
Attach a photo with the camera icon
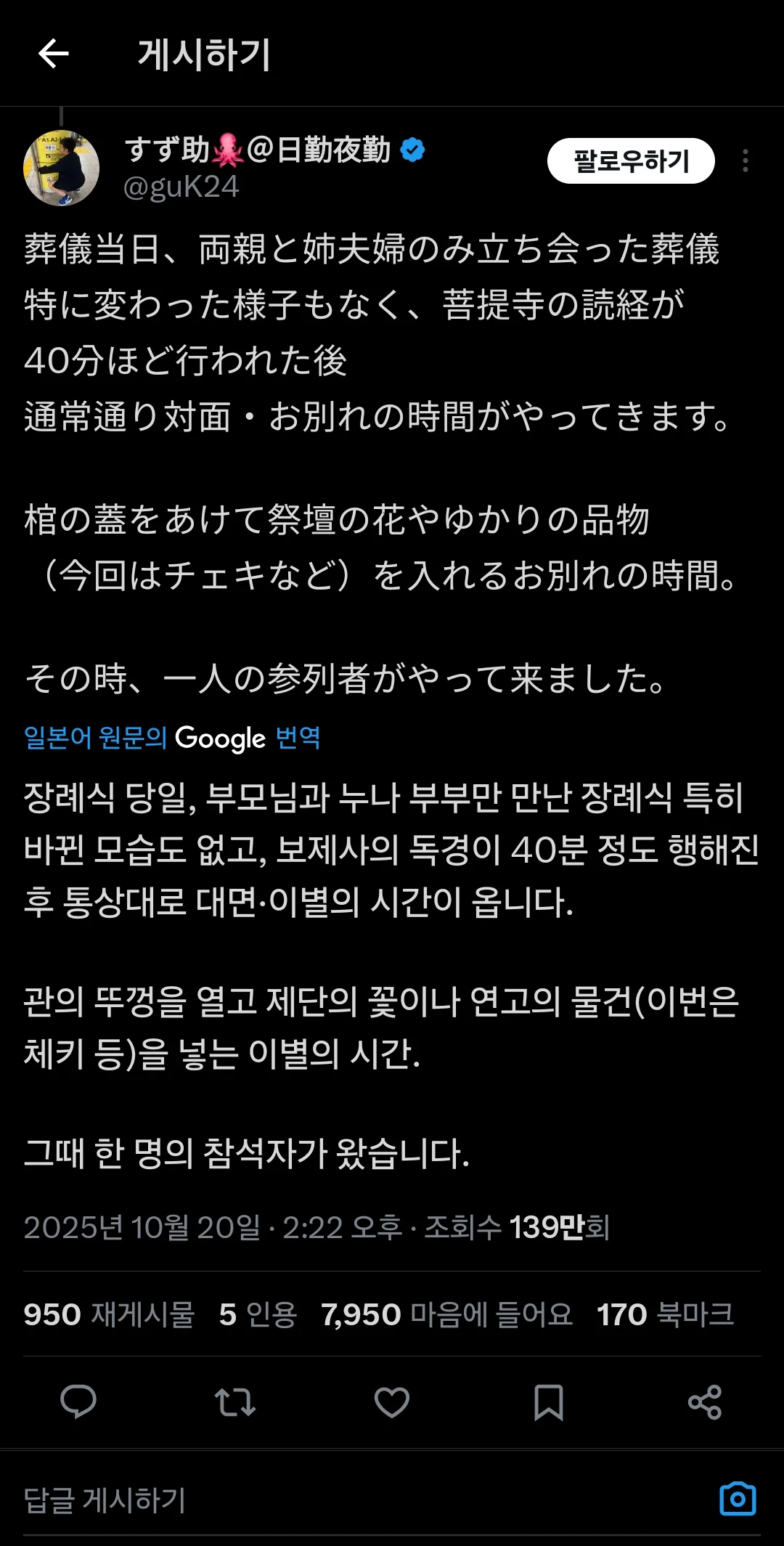click(738, 1499)
